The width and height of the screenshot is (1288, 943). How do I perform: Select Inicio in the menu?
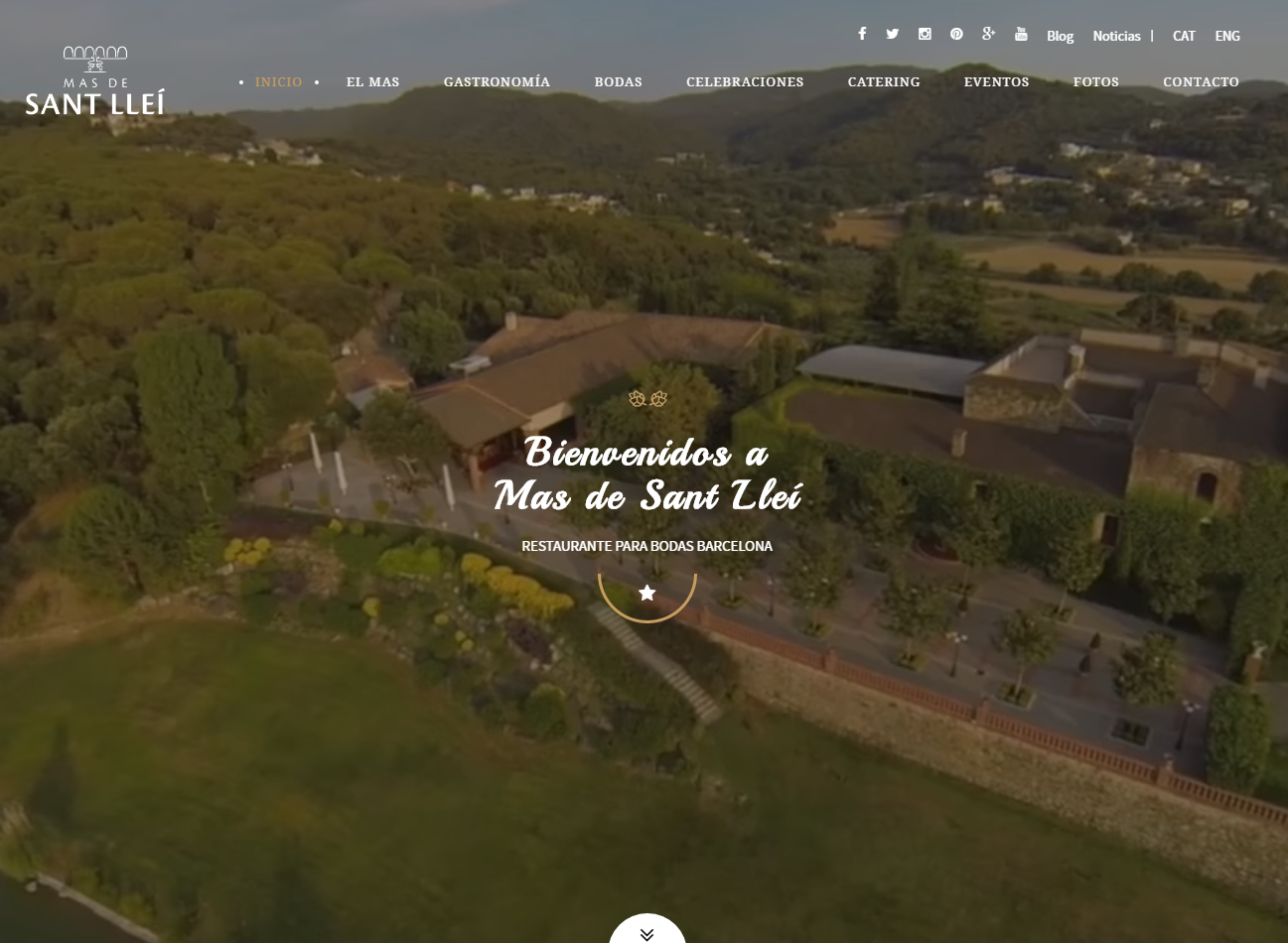(x=278, y=82)
